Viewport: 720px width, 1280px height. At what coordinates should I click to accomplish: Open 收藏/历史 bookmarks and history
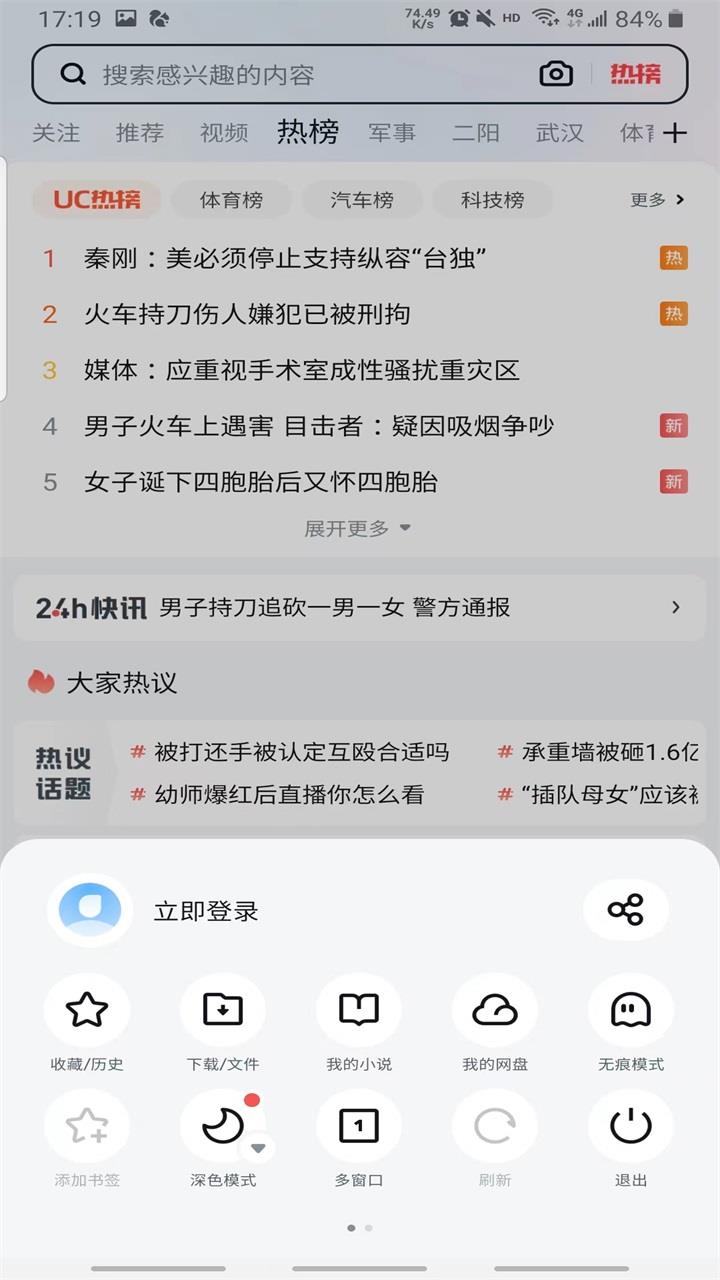(x=87, y=1012)
